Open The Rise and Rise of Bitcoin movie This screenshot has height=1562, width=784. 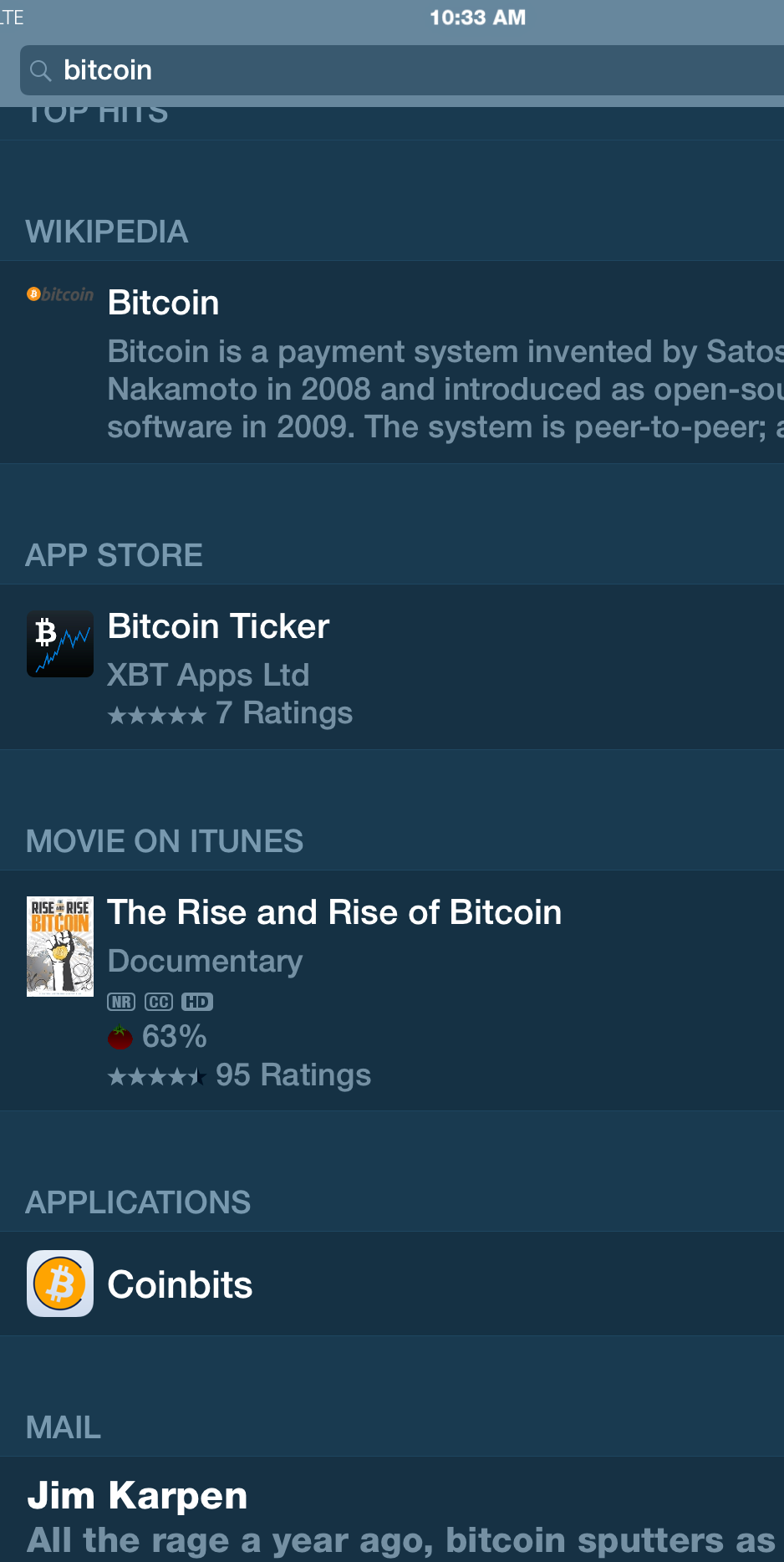tap(392, 990)
